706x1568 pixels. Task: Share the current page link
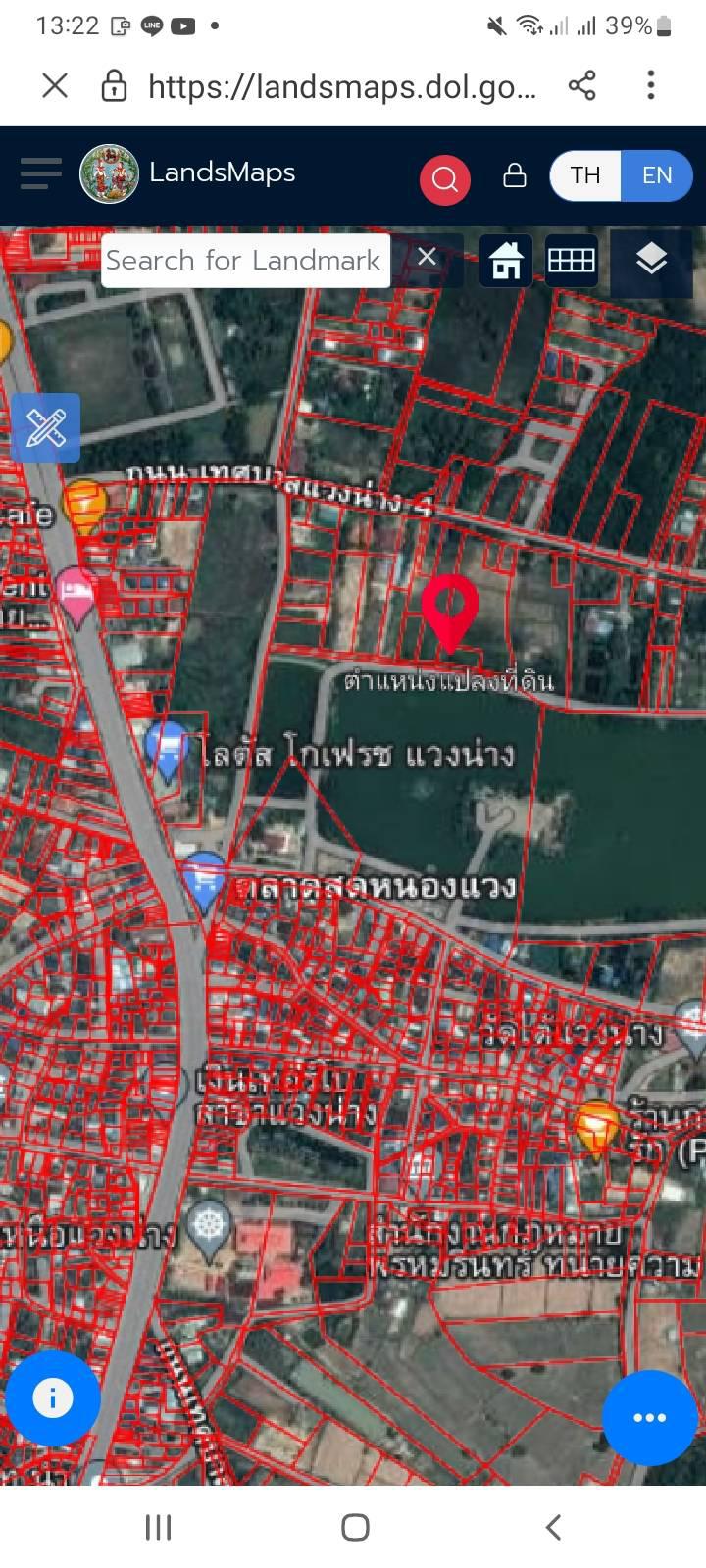click(x=582, y=86)
